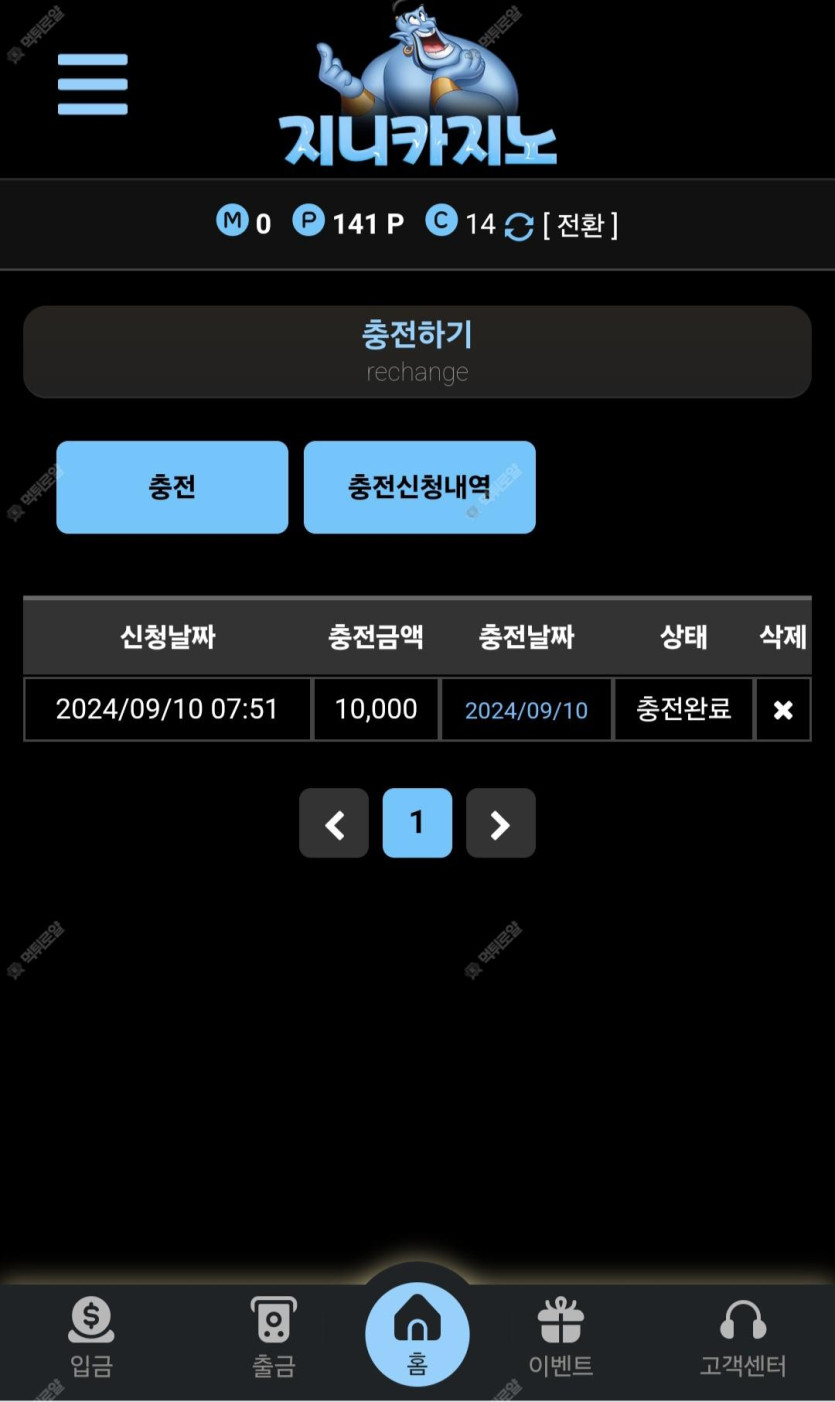
Task: Open the 고객센터 support tab
Action: coord(743,1338)
